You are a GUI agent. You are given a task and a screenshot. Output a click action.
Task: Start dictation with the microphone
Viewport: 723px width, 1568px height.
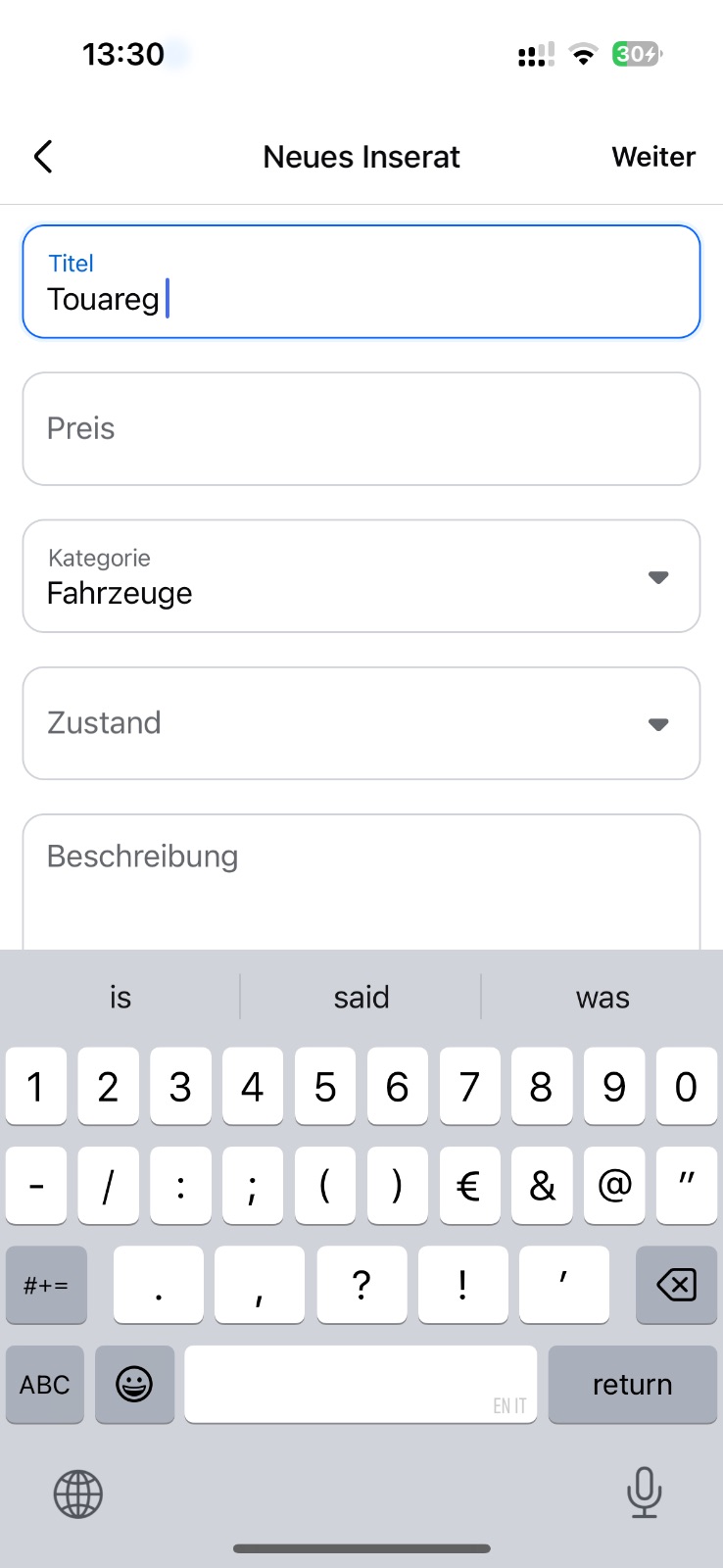pos(644,1493)
